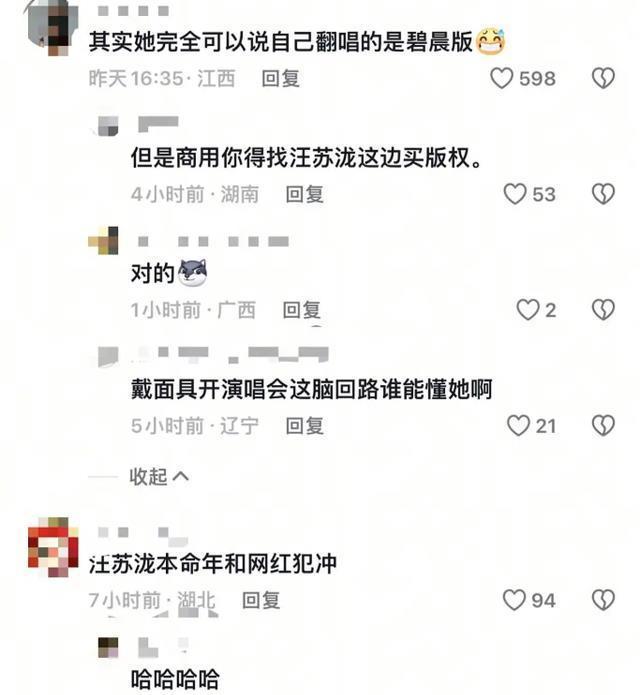Like the comment about 碧晨版
640x695 pixels.
coord(502,78)
